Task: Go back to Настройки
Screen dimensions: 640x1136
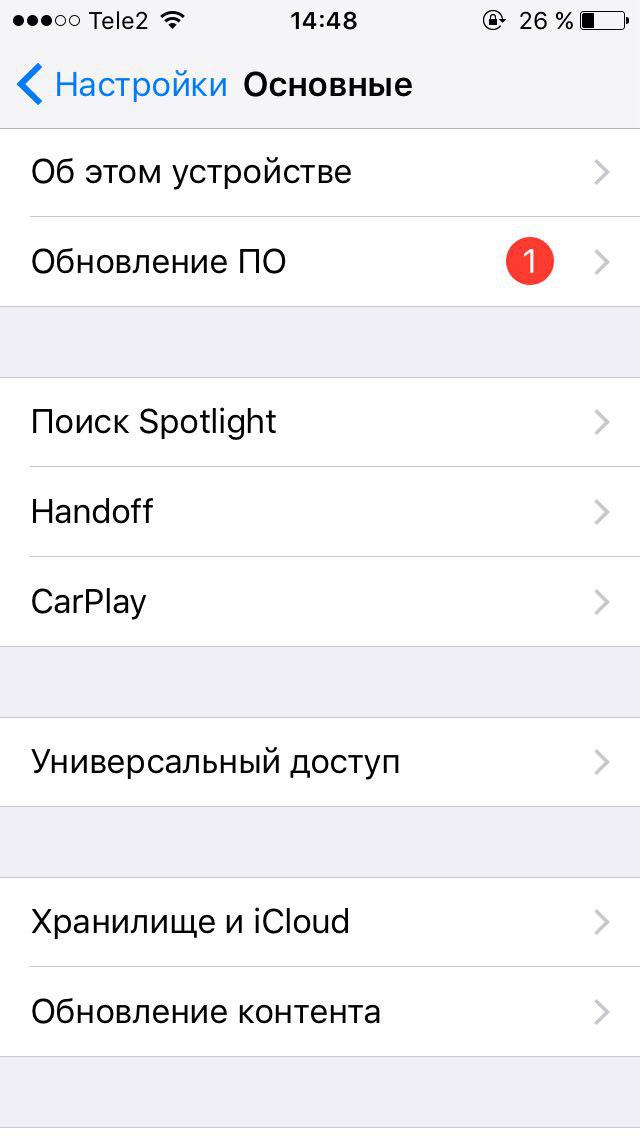Action: [122, 85]
